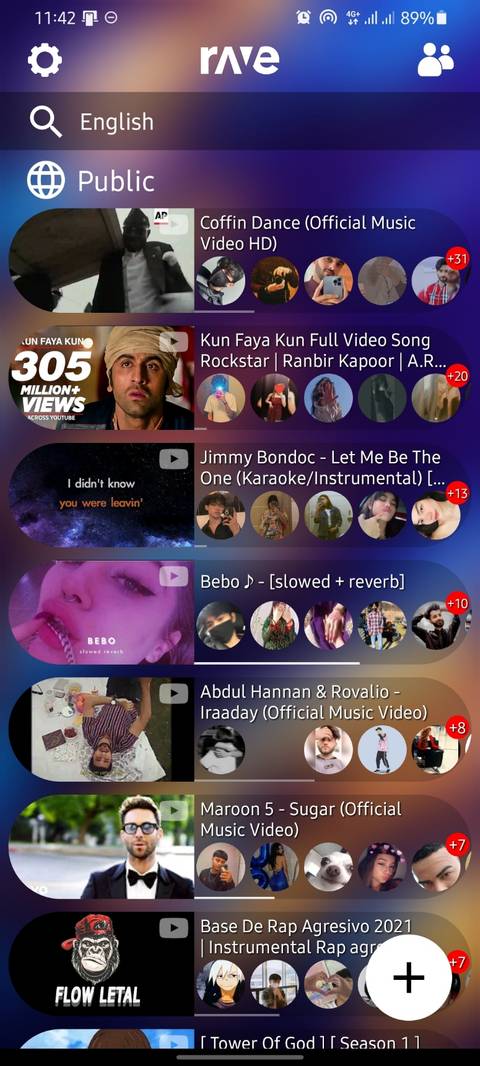The image size is (480, 1066).
Task: Open the Bebo slowed reverb room
Action: point(240,613)
